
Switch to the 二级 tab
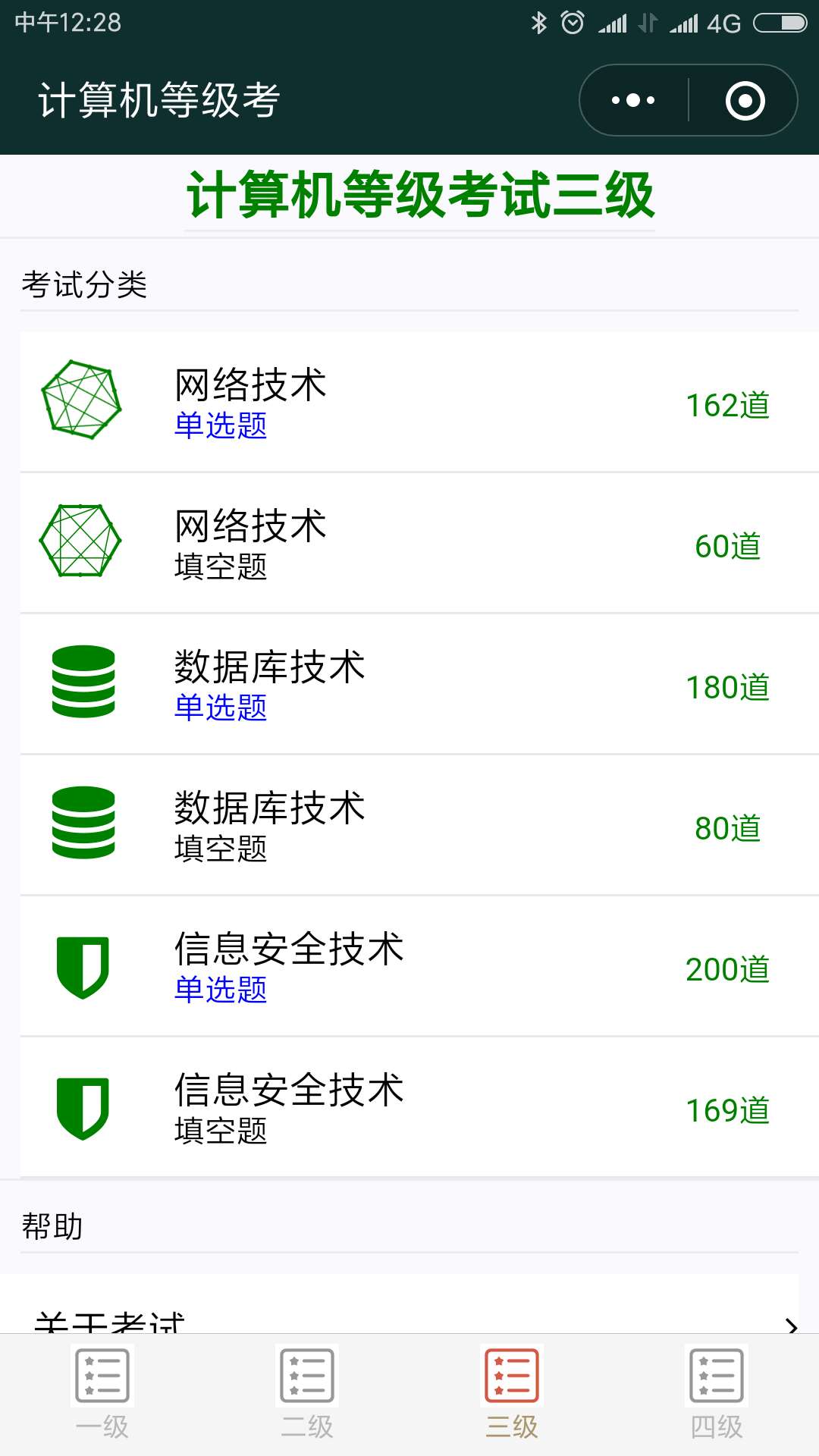tap(307, 1394)
